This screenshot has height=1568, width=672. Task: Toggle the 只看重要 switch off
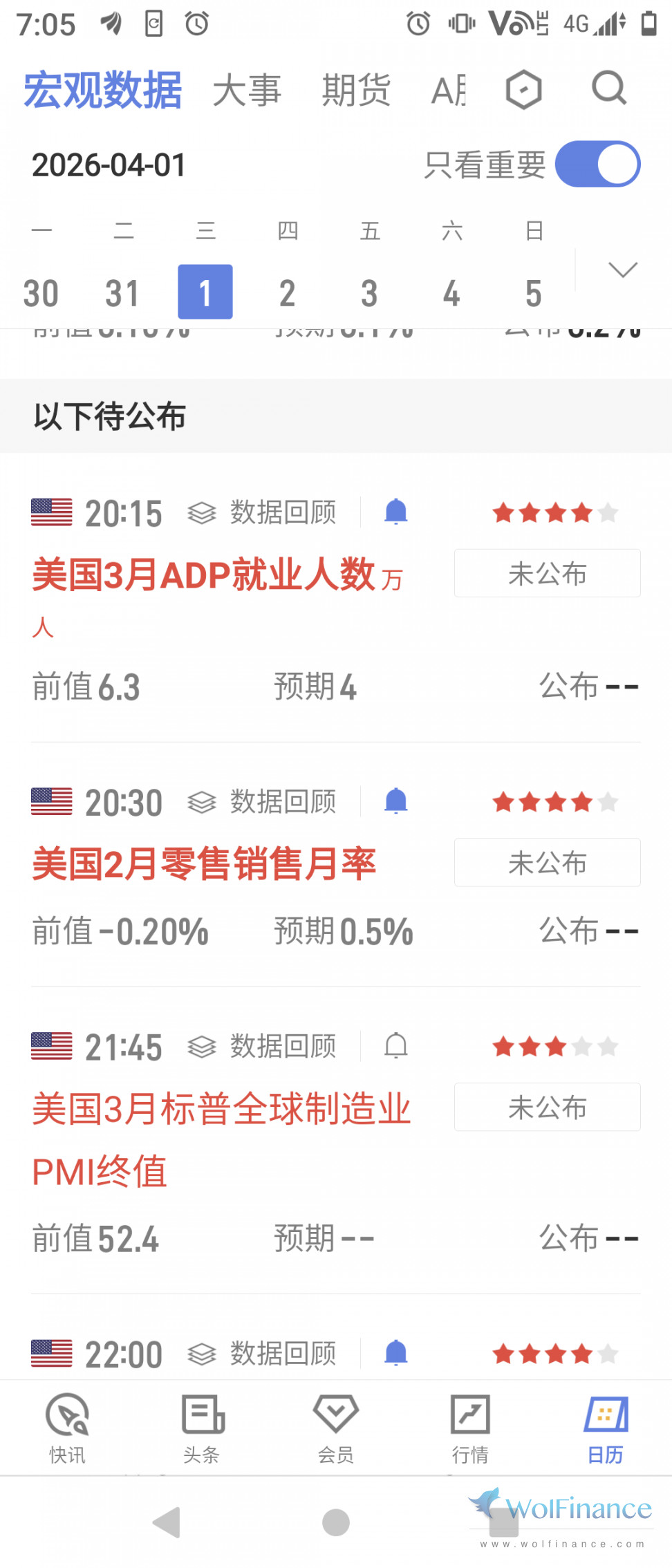click(598, 165)
